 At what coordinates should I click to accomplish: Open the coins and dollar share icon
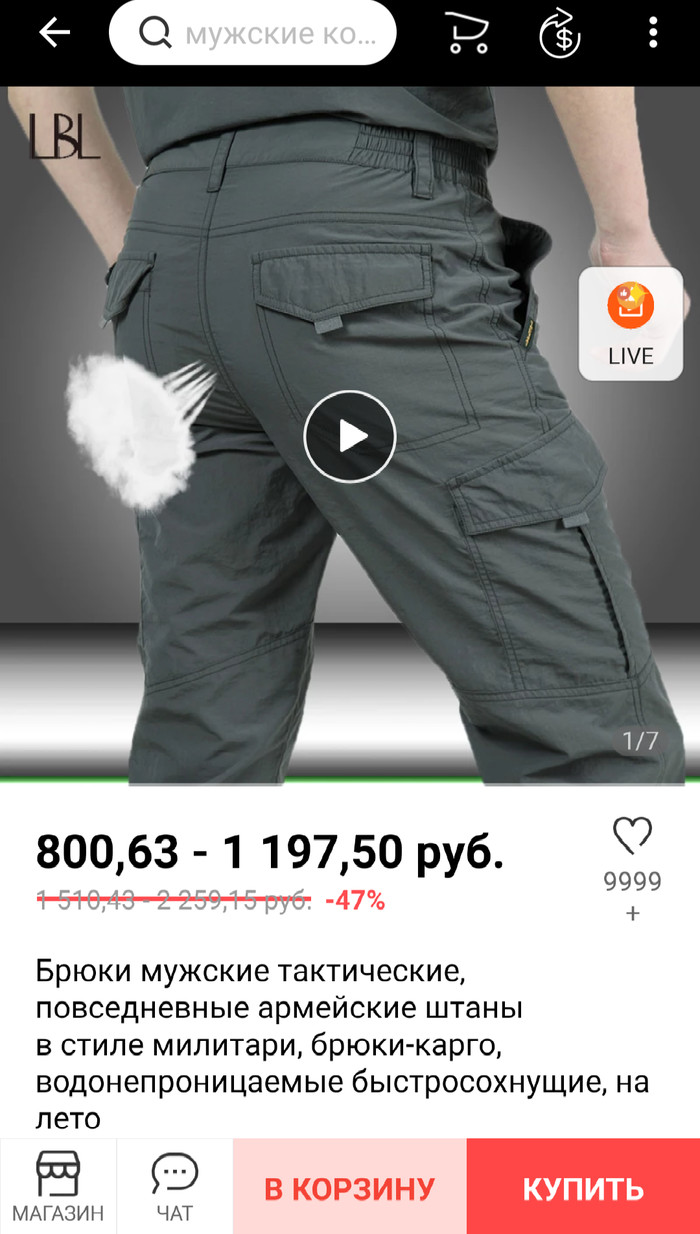[x=560, y=34]
